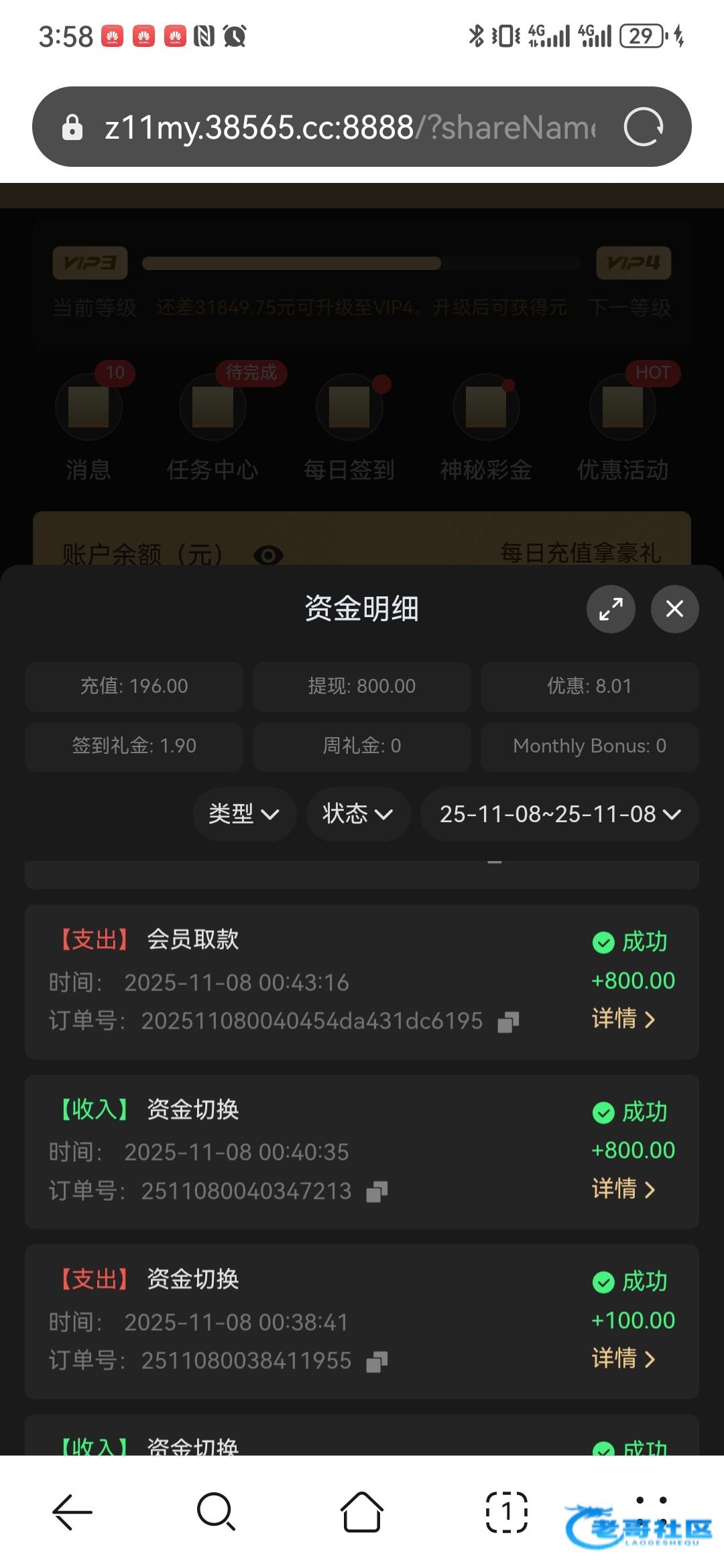
Task: View 详情 for the 00:38:41 资金切换 record
Action: (x=623, y=1358)
